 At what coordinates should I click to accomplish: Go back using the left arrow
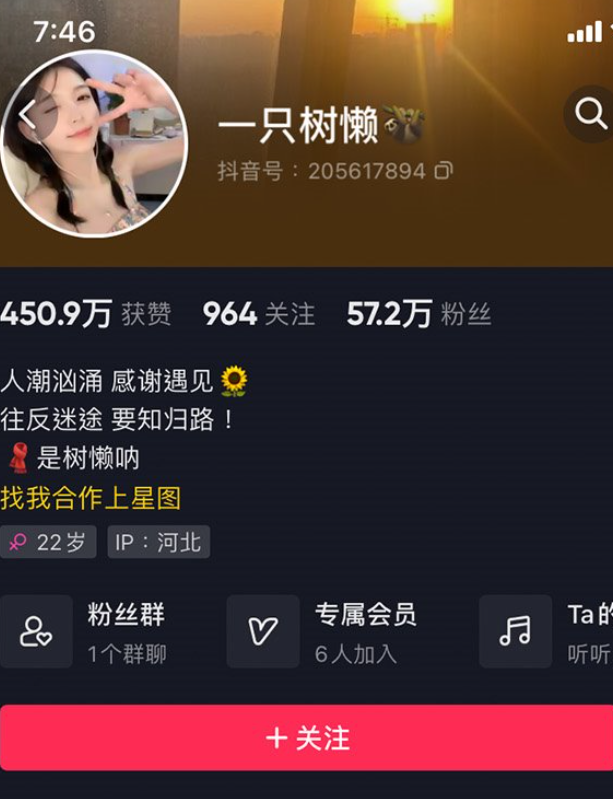click(x=27, y=114)
